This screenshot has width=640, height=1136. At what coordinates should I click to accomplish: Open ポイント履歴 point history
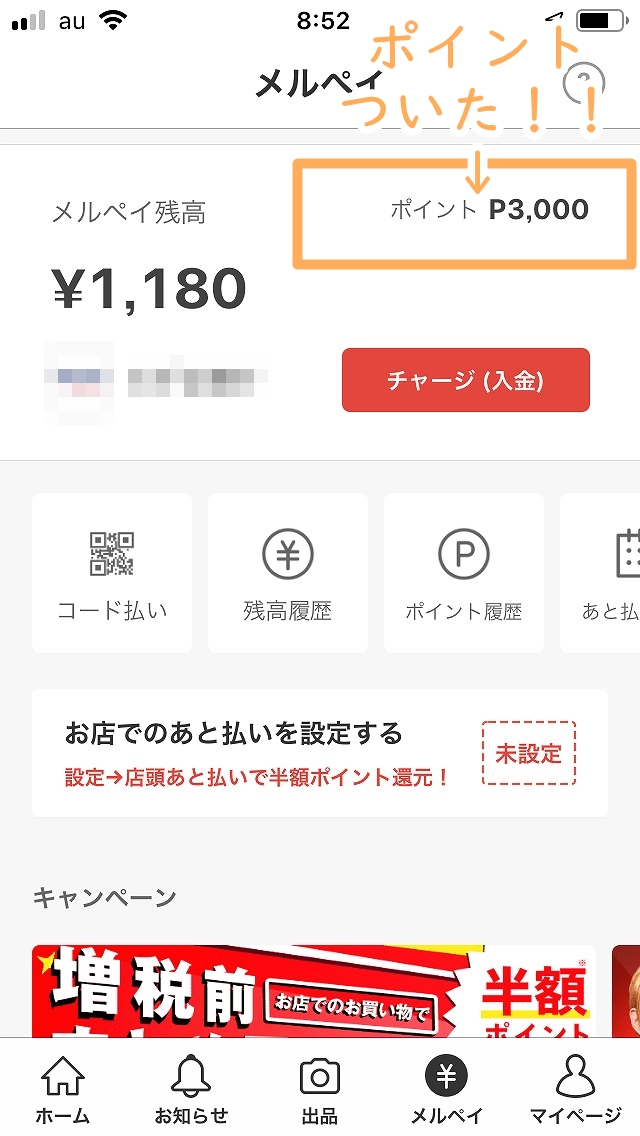click(464, 572)
